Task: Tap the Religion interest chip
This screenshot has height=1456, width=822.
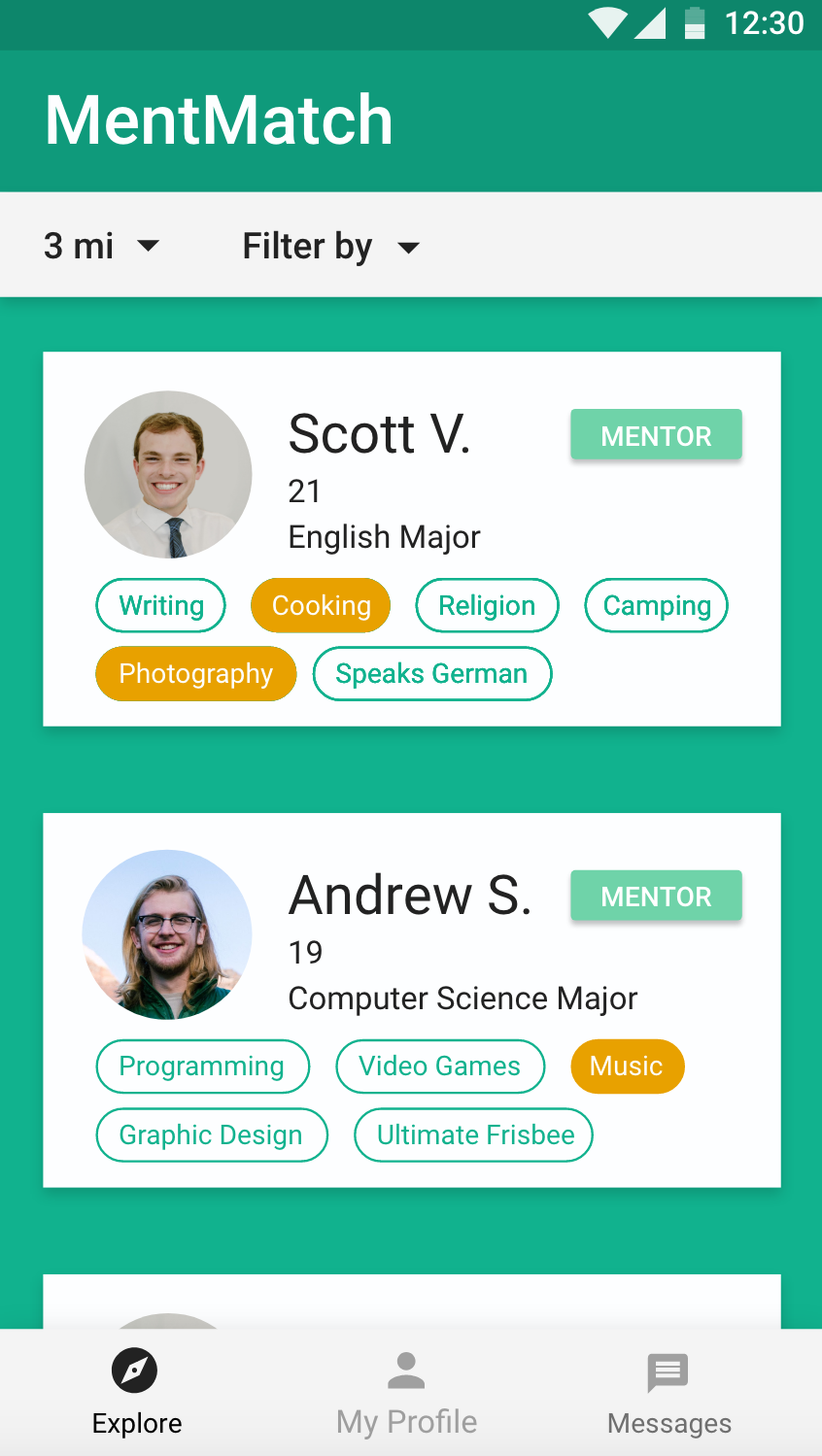Action: (x=487, y=605)
